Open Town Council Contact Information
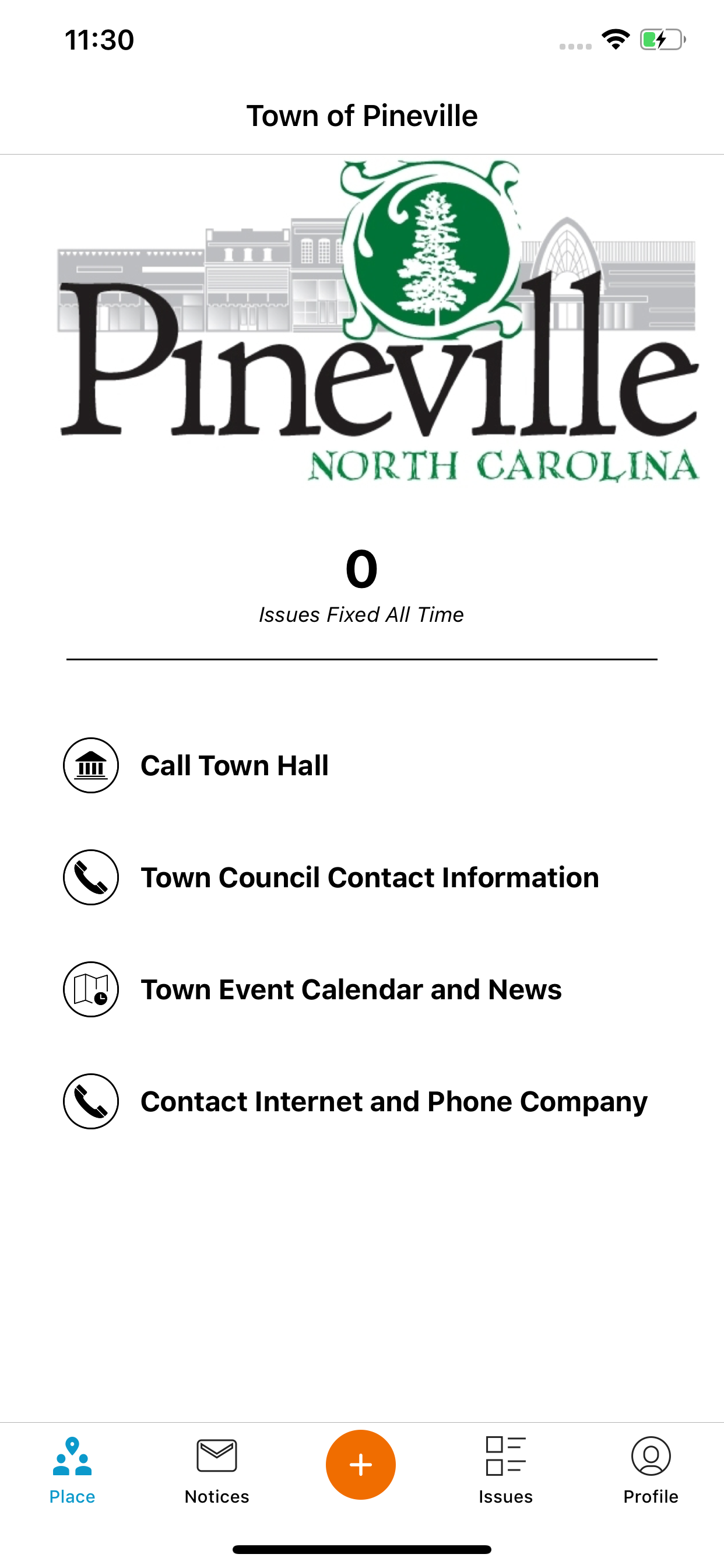 [x=361, y=877]
